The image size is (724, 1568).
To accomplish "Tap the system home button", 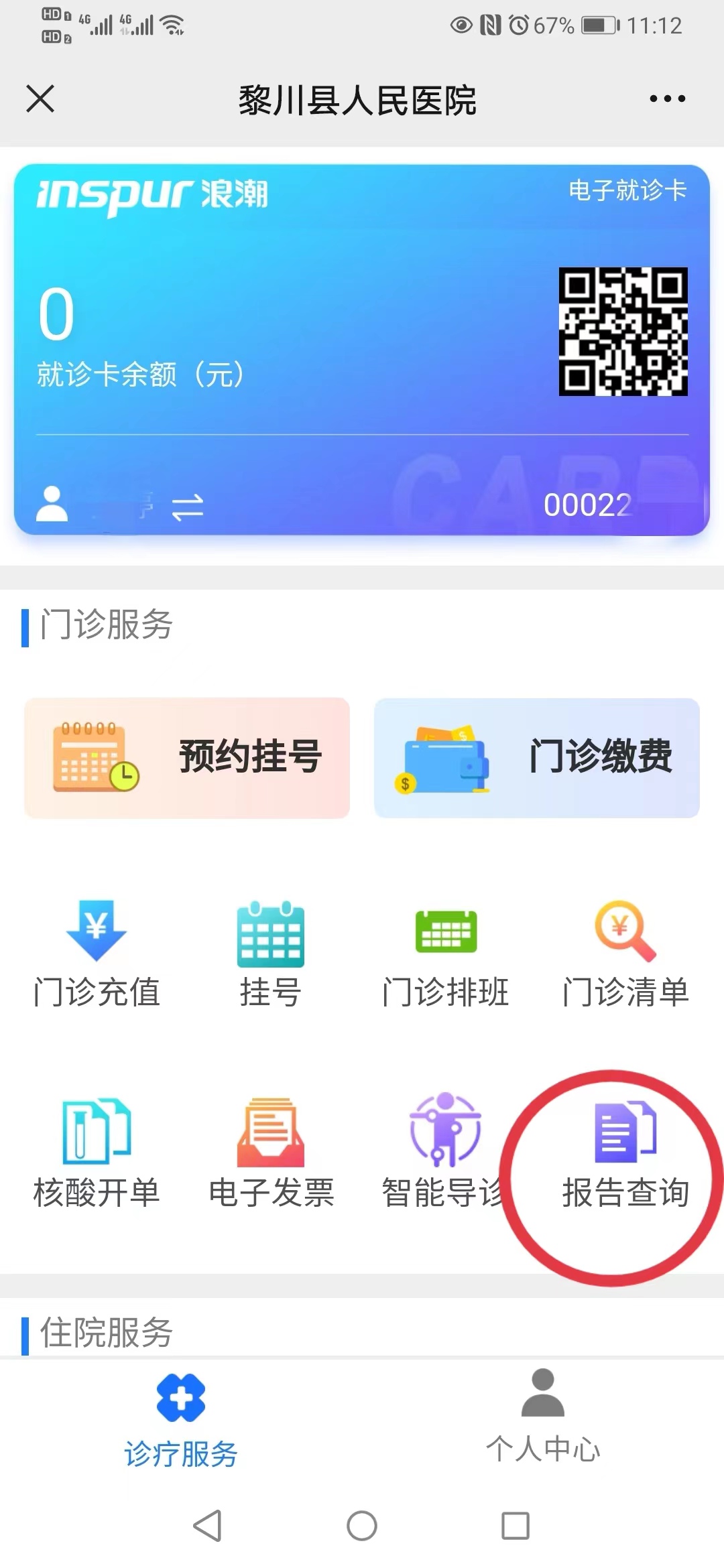I will pos(362,1526).
